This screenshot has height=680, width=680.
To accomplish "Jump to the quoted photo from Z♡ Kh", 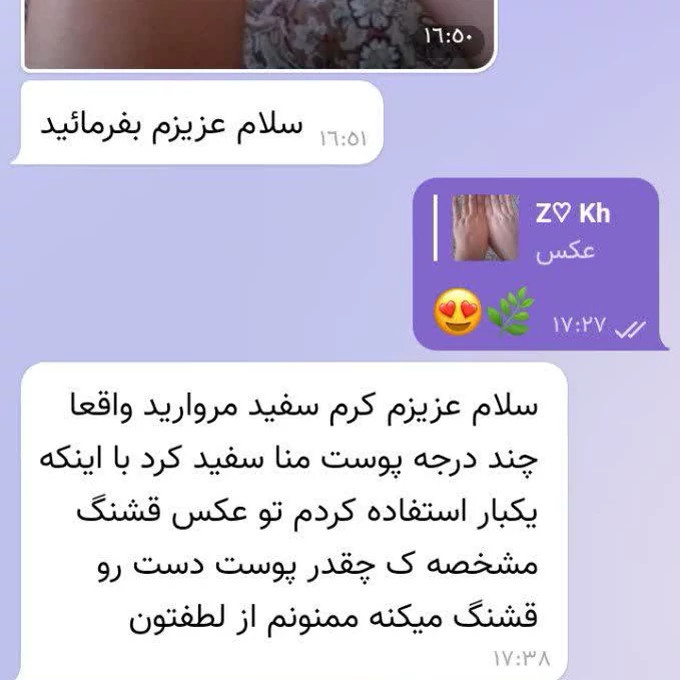I will pos(530,230).
